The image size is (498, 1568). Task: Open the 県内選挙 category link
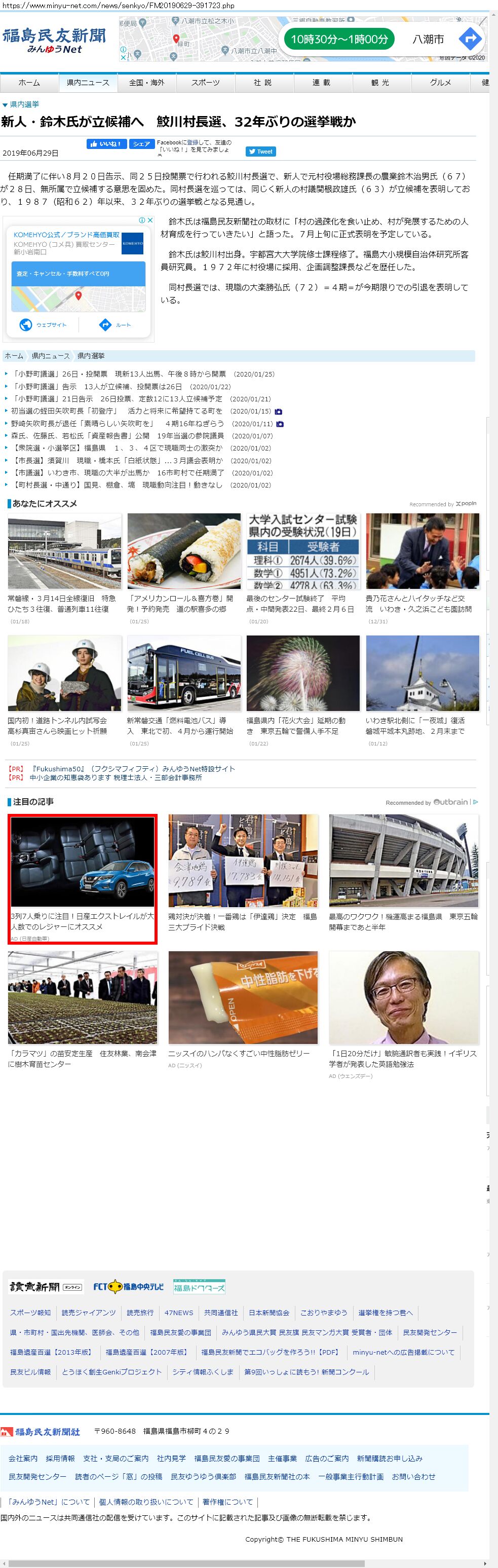coord(24,105)
